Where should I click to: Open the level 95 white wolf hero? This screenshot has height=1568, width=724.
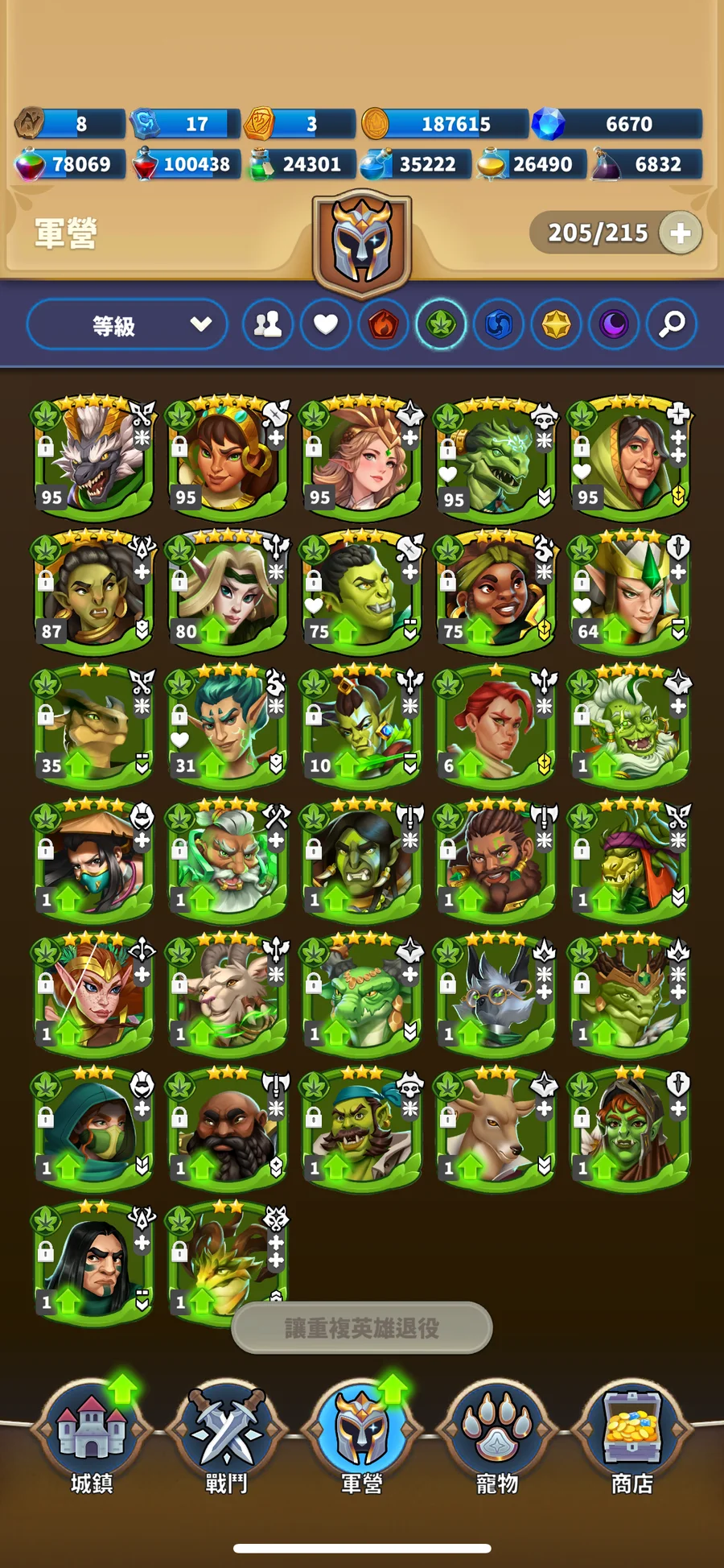coord(93,457)
